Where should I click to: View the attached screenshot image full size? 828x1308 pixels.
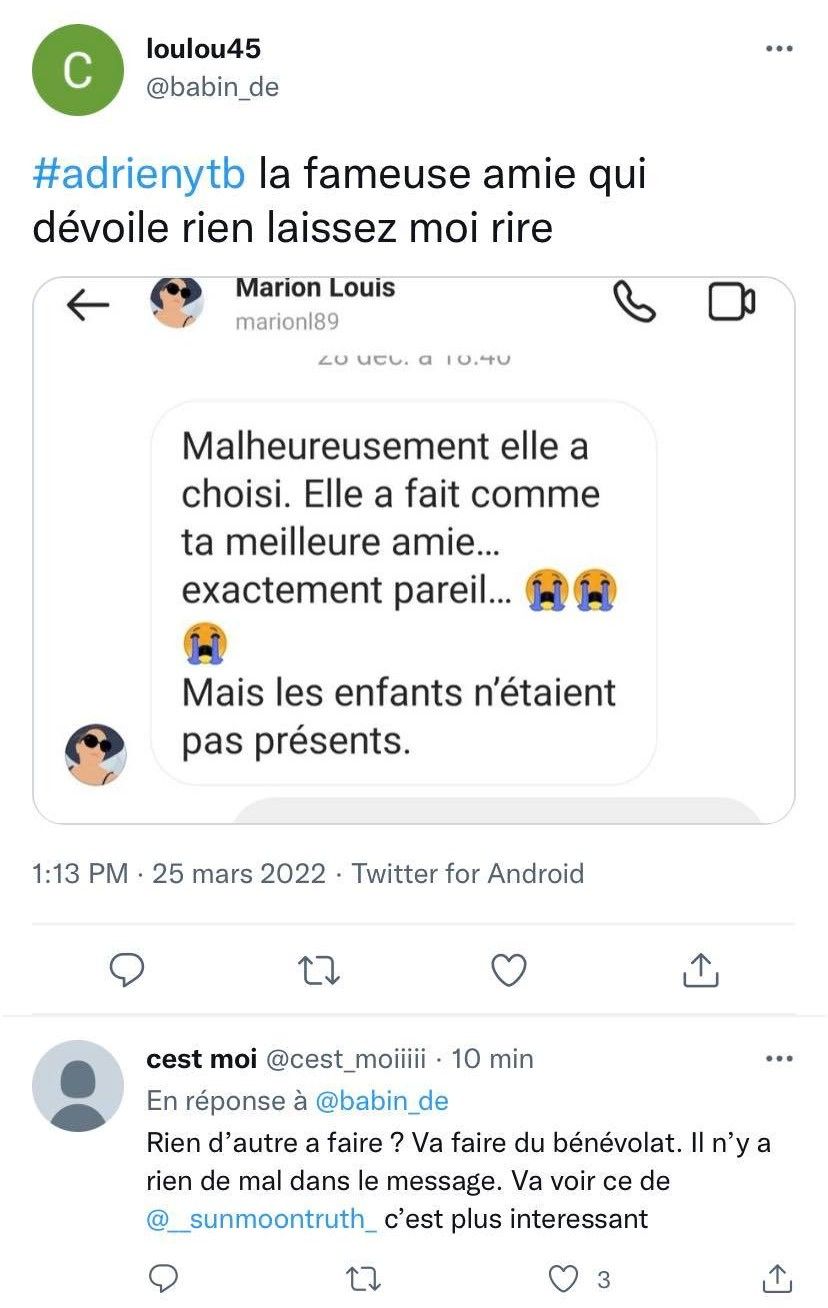tap(414, 550)
